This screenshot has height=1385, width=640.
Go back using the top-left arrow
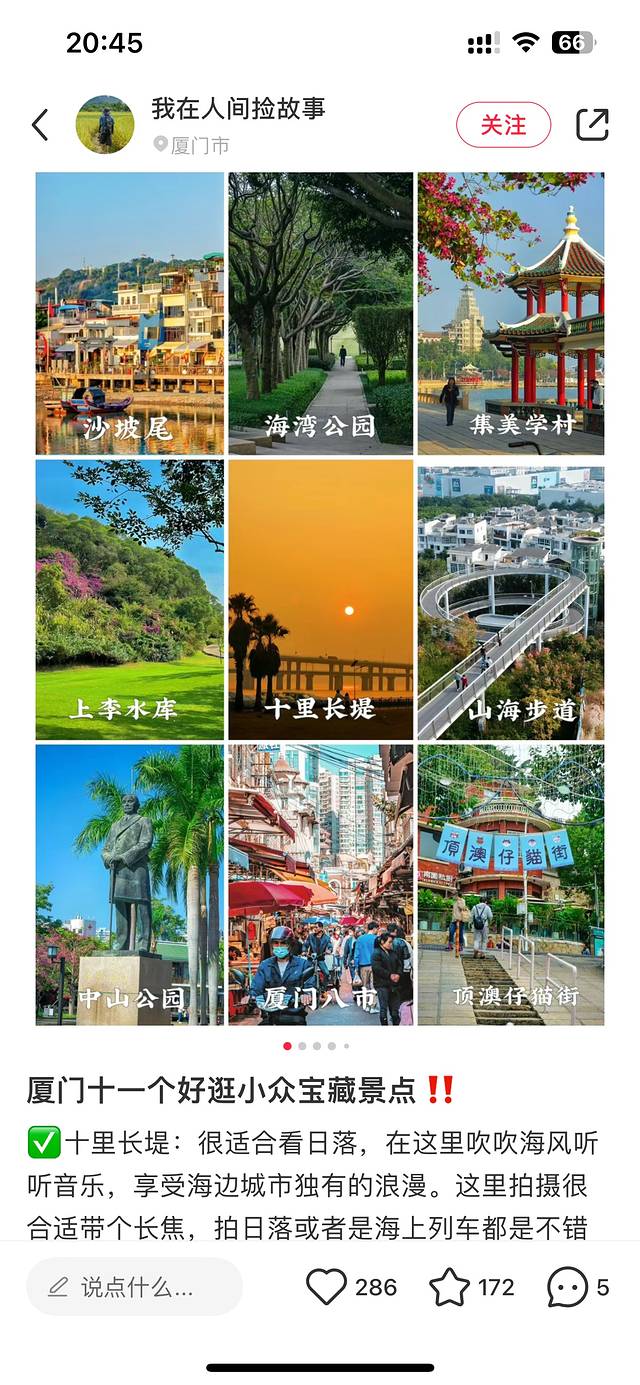click(x=40, y=125)
